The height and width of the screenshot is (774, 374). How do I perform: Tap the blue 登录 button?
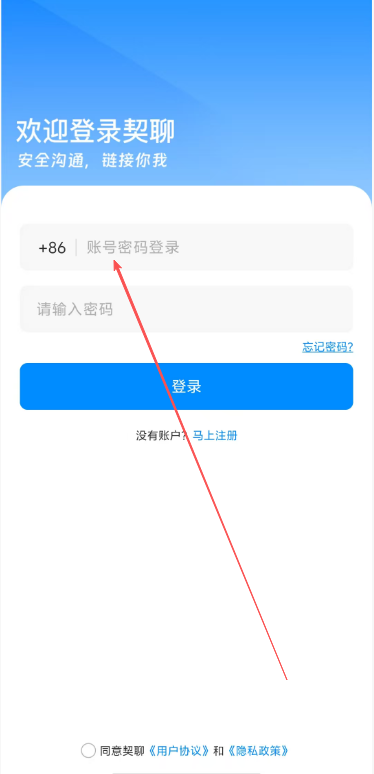click(x=187, y=387)
